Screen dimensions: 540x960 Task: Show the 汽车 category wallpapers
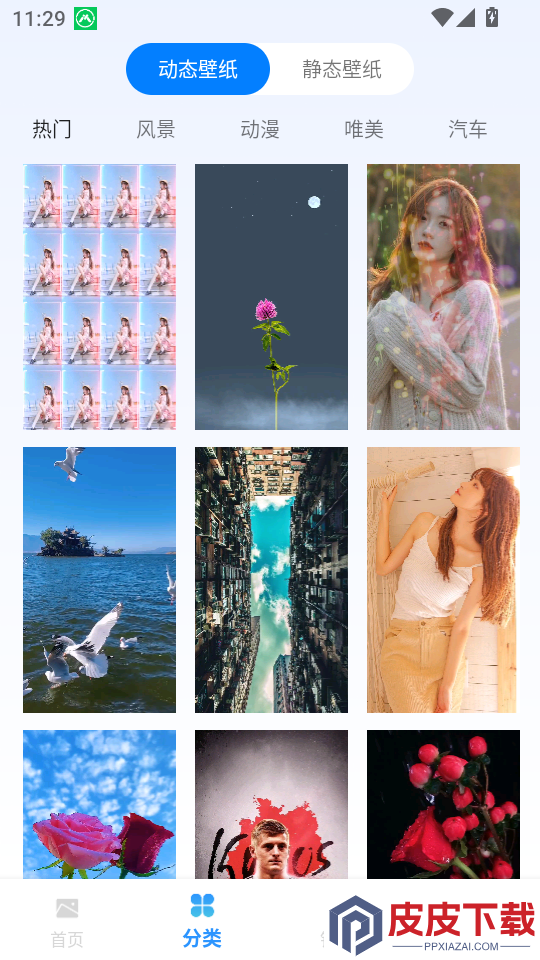(468, 129)
